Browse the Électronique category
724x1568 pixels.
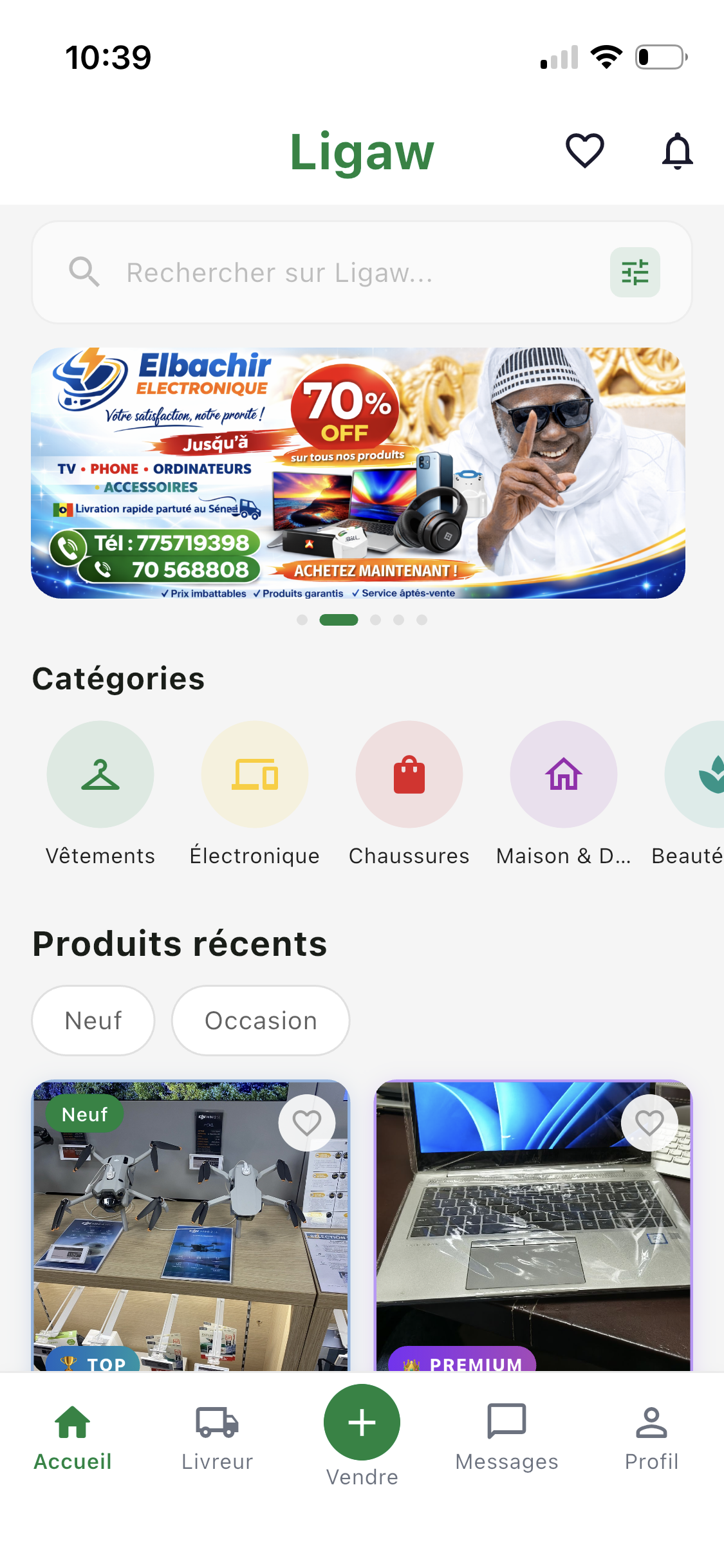255,774
